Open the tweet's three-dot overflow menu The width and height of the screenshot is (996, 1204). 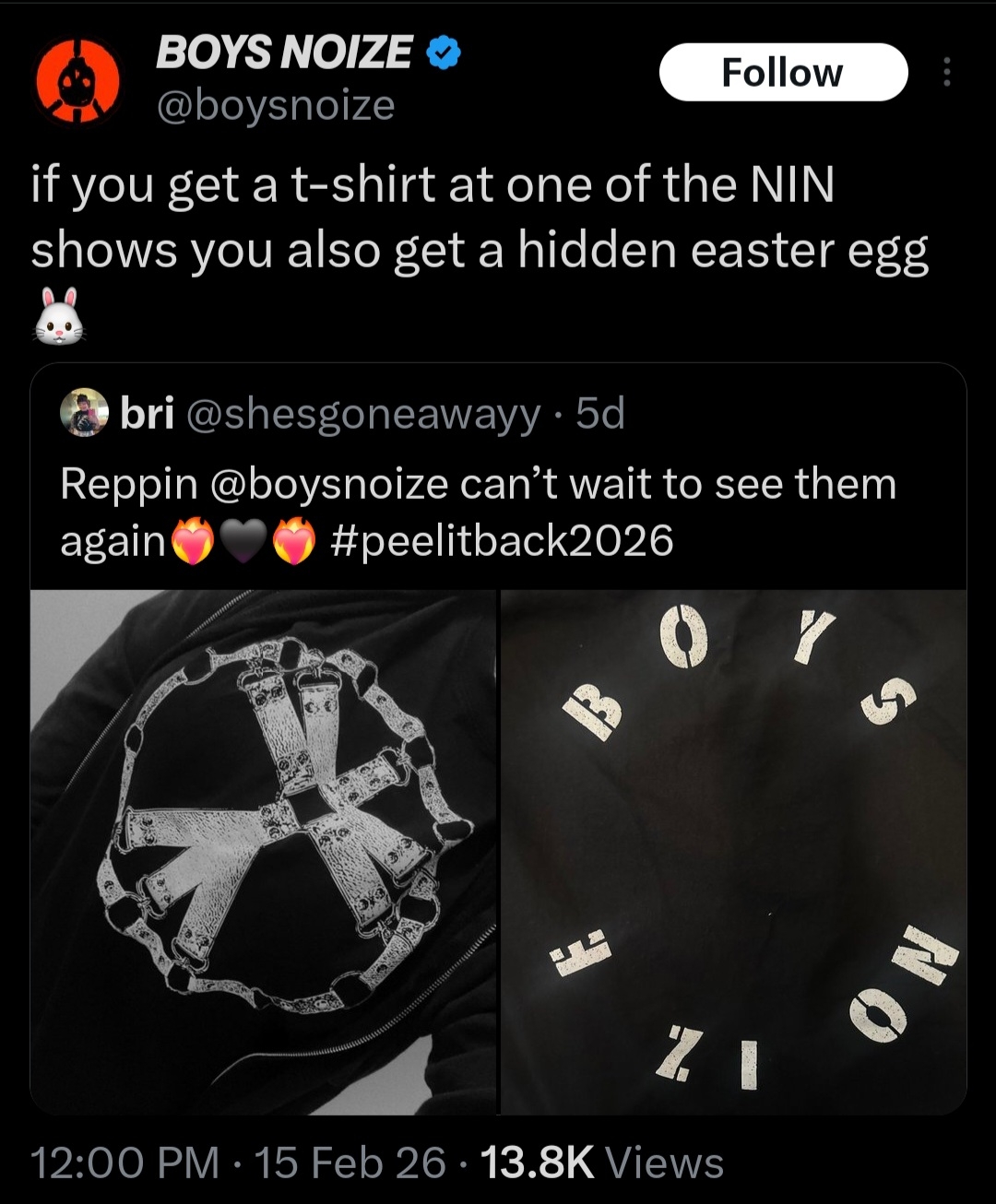(x=945, y=72)
